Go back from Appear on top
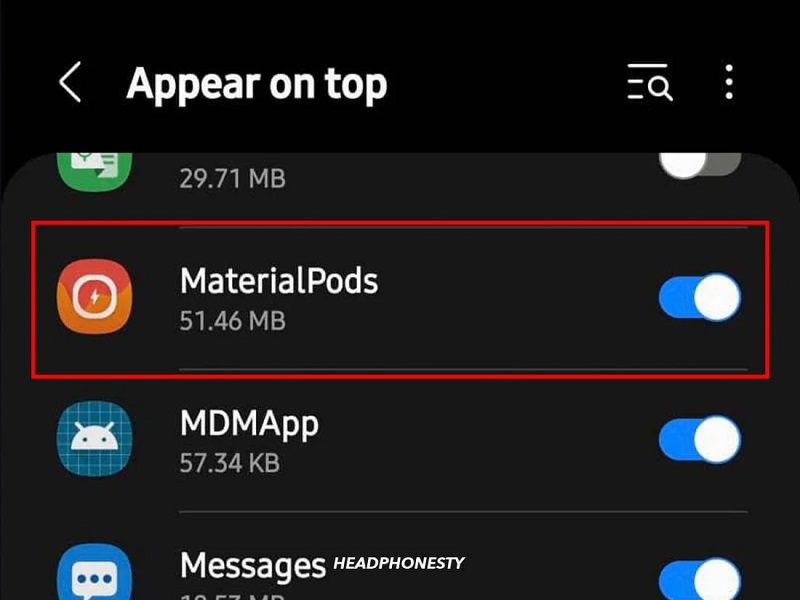Viewport: 800px width, 600px height. (70, 84)
